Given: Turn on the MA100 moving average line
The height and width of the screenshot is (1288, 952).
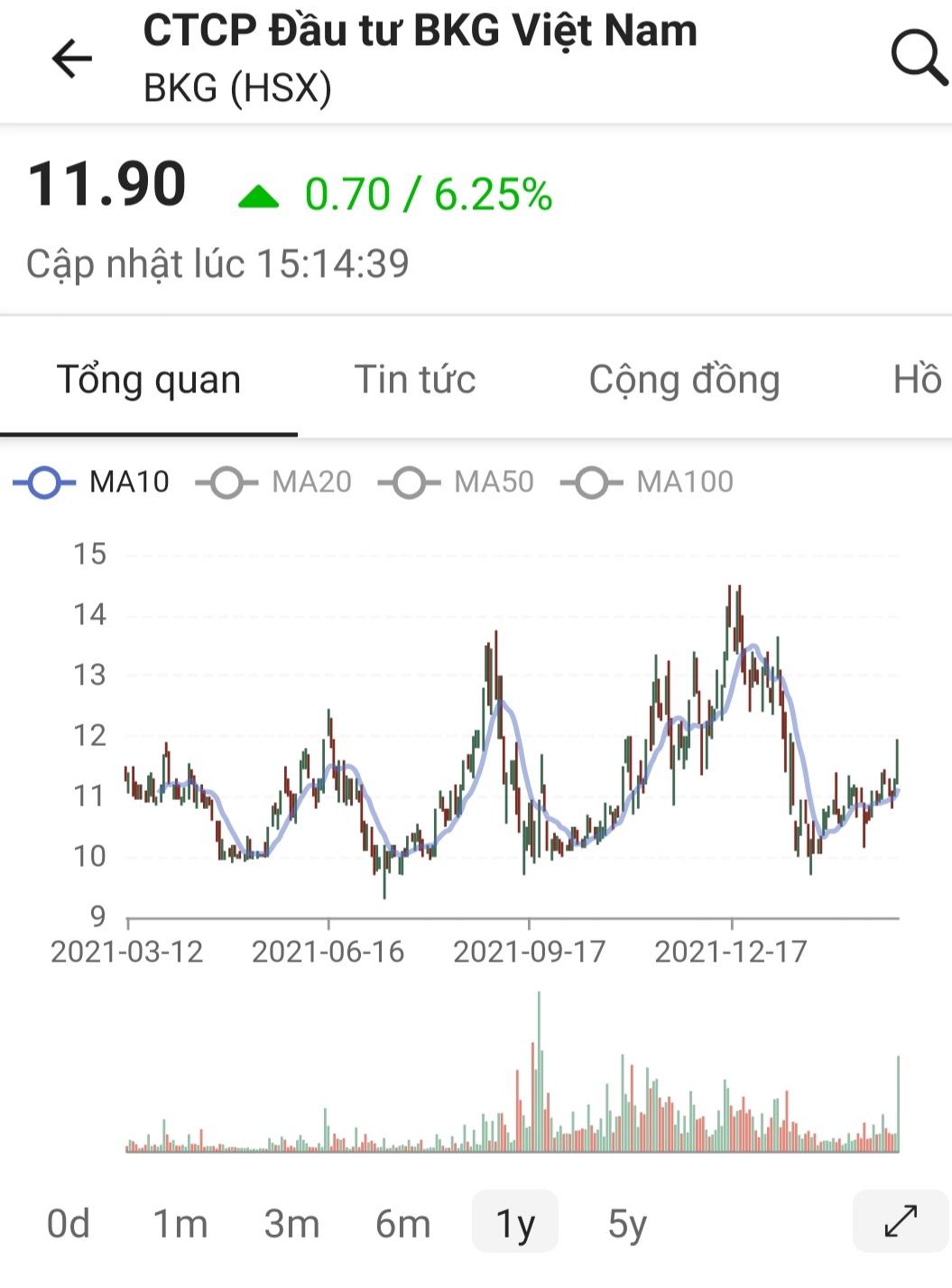Looking at the screenshot, I should click(x=647, y=483).
